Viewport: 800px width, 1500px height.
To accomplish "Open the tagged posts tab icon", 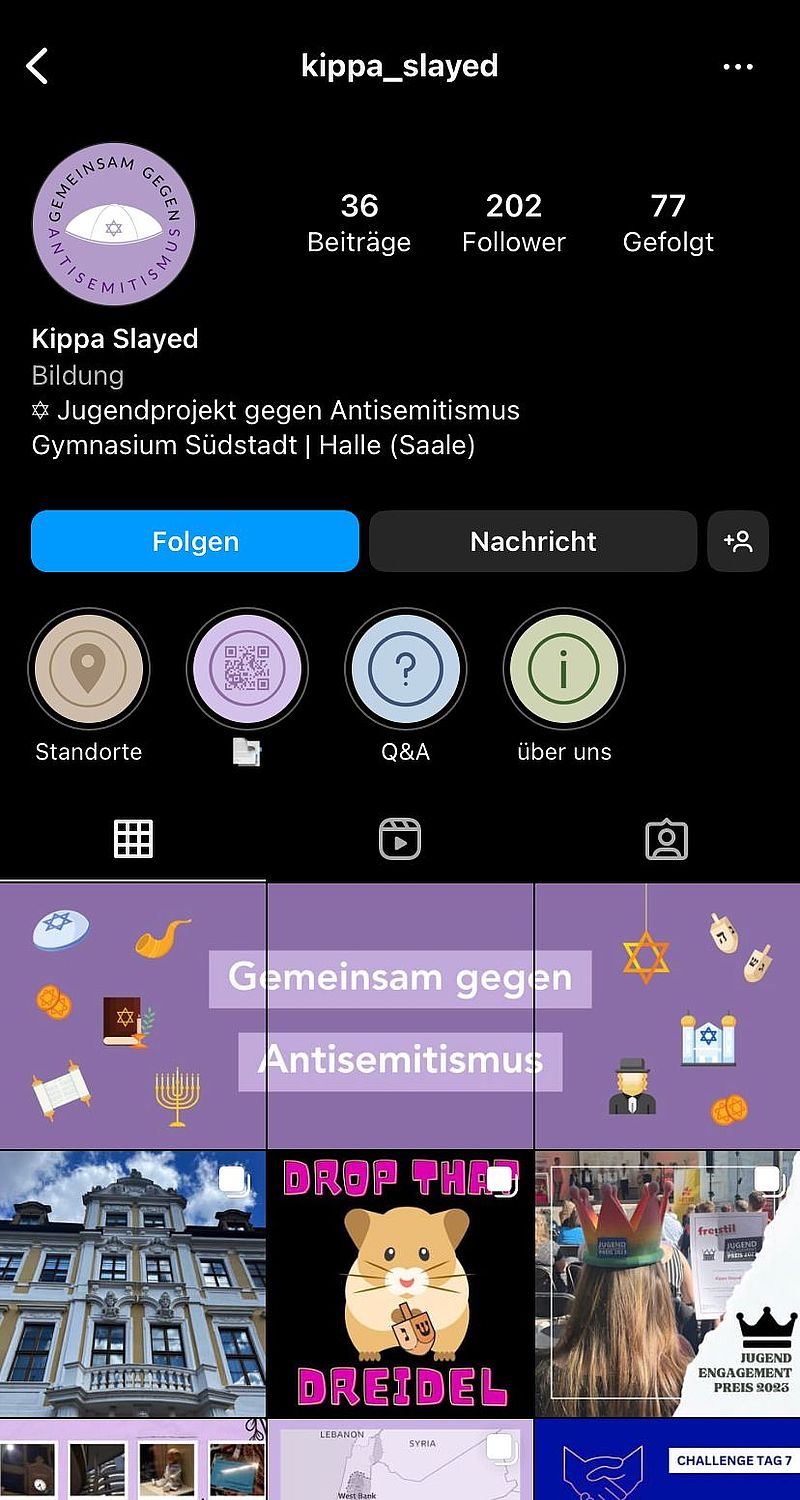I will pos(666,840).
